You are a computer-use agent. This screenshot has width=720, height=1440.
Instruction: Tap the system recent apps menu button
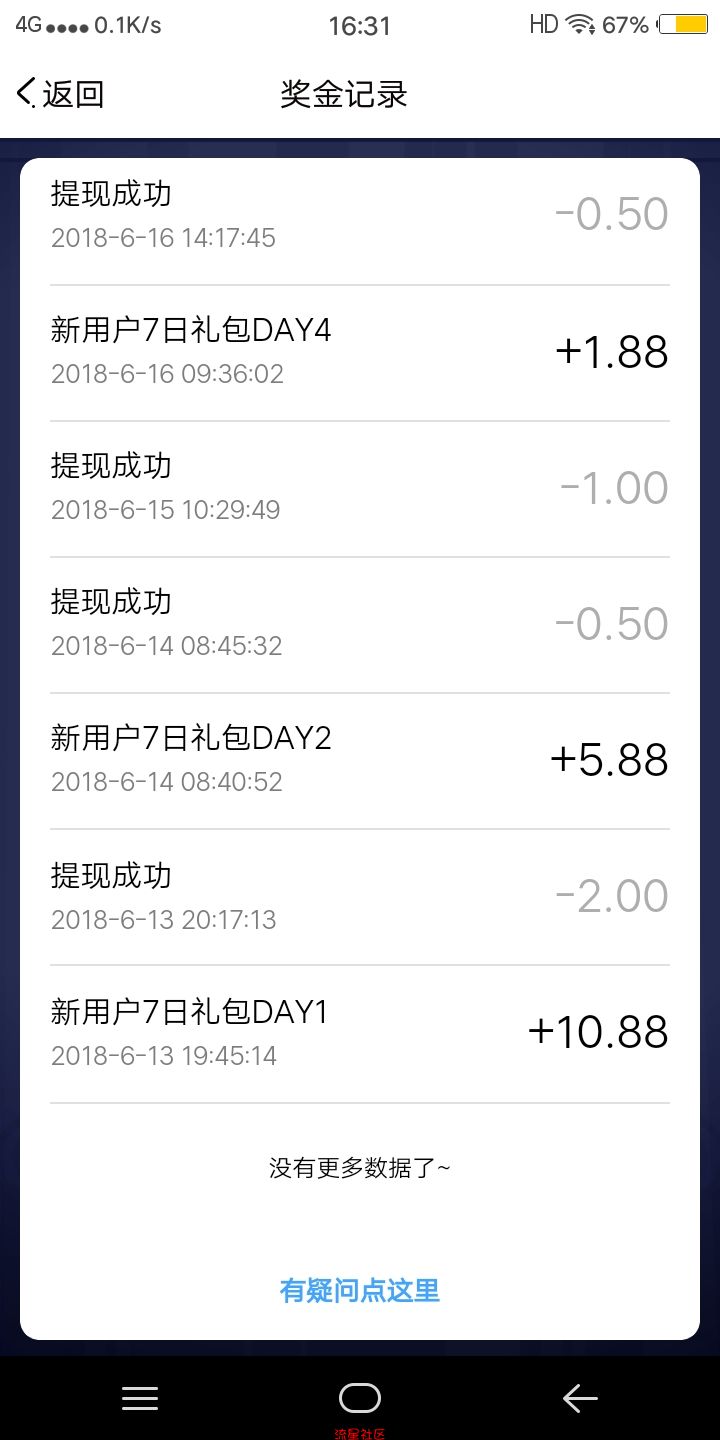pos(140,1398)
